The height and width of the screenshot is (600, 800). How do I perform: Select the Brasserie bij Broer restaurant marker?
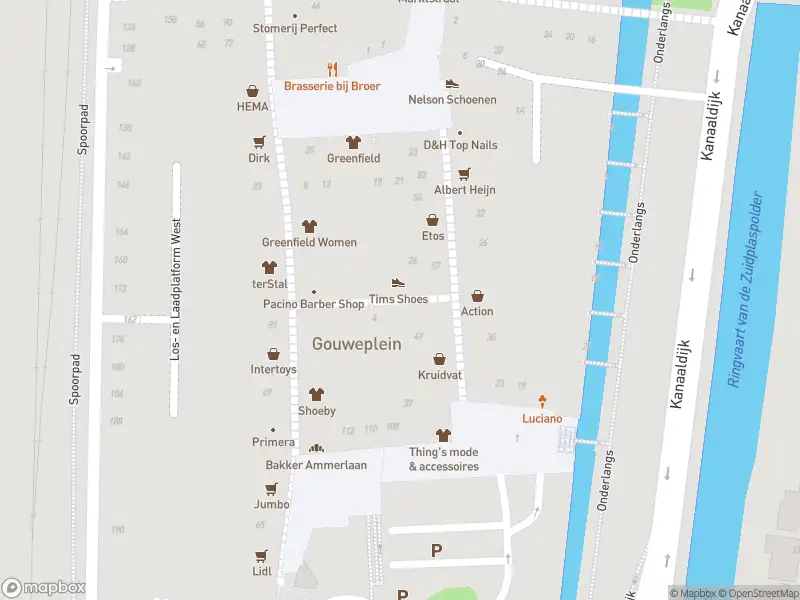pyautogui.click(x=333, y=70)
